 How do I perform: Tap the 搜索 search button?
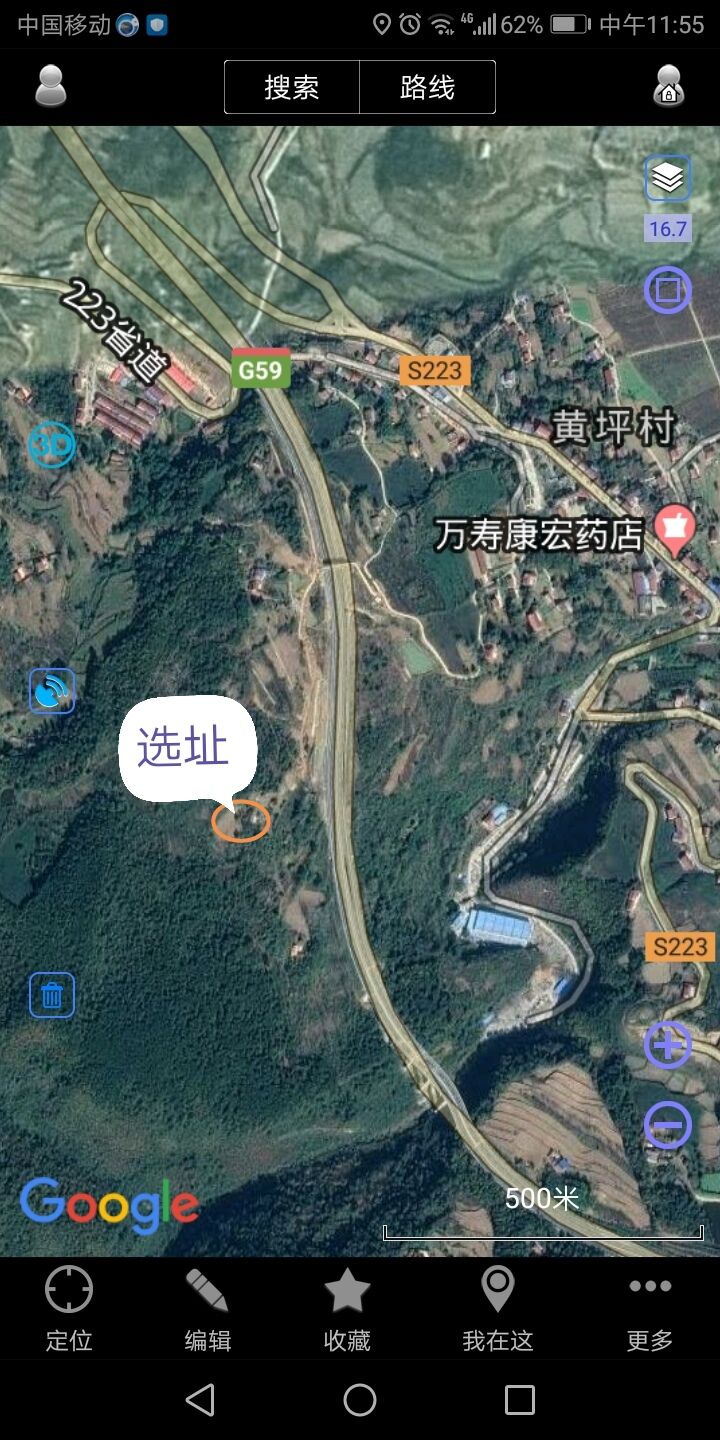291,87
